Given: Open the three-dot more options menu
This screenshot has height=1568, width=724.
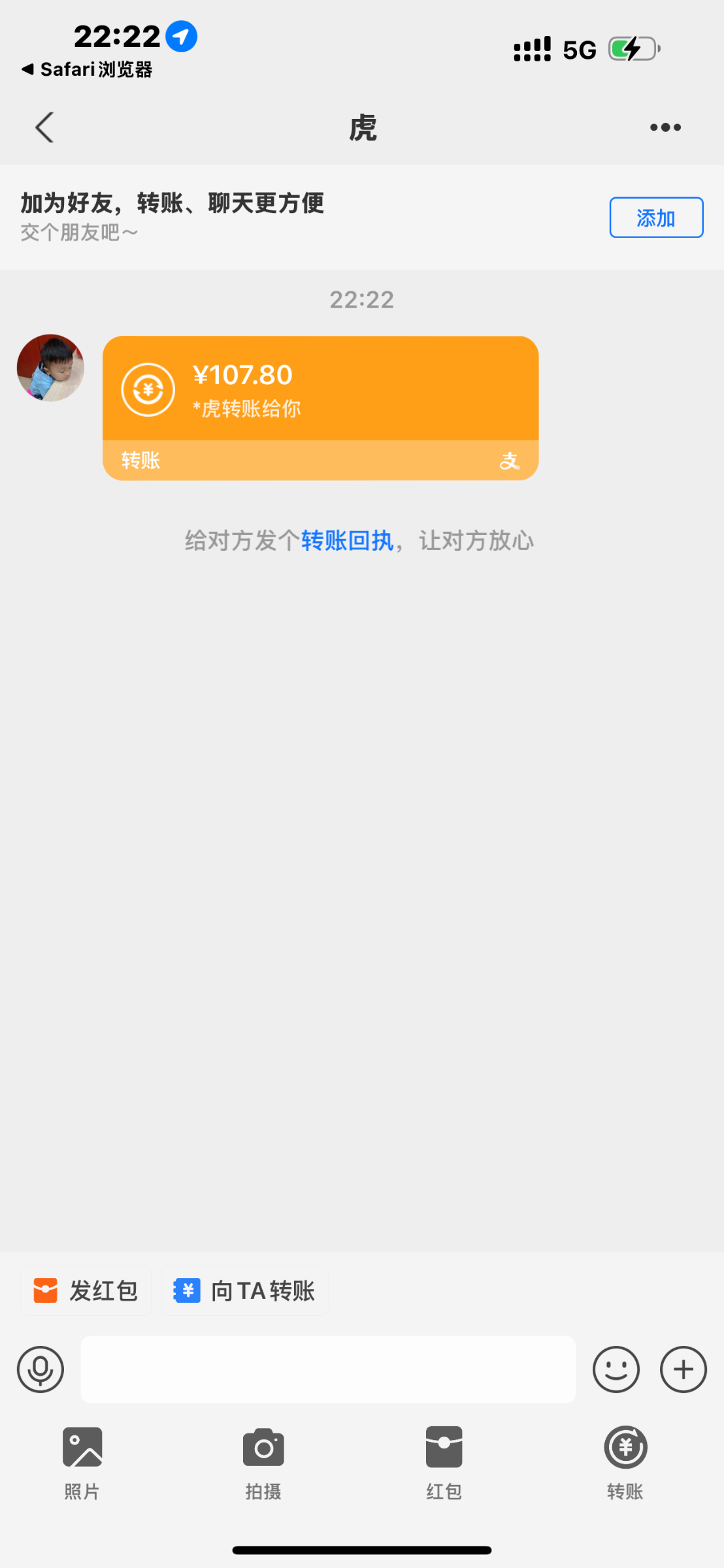Looking at the screenshot, I should click(x=665, y=127).
